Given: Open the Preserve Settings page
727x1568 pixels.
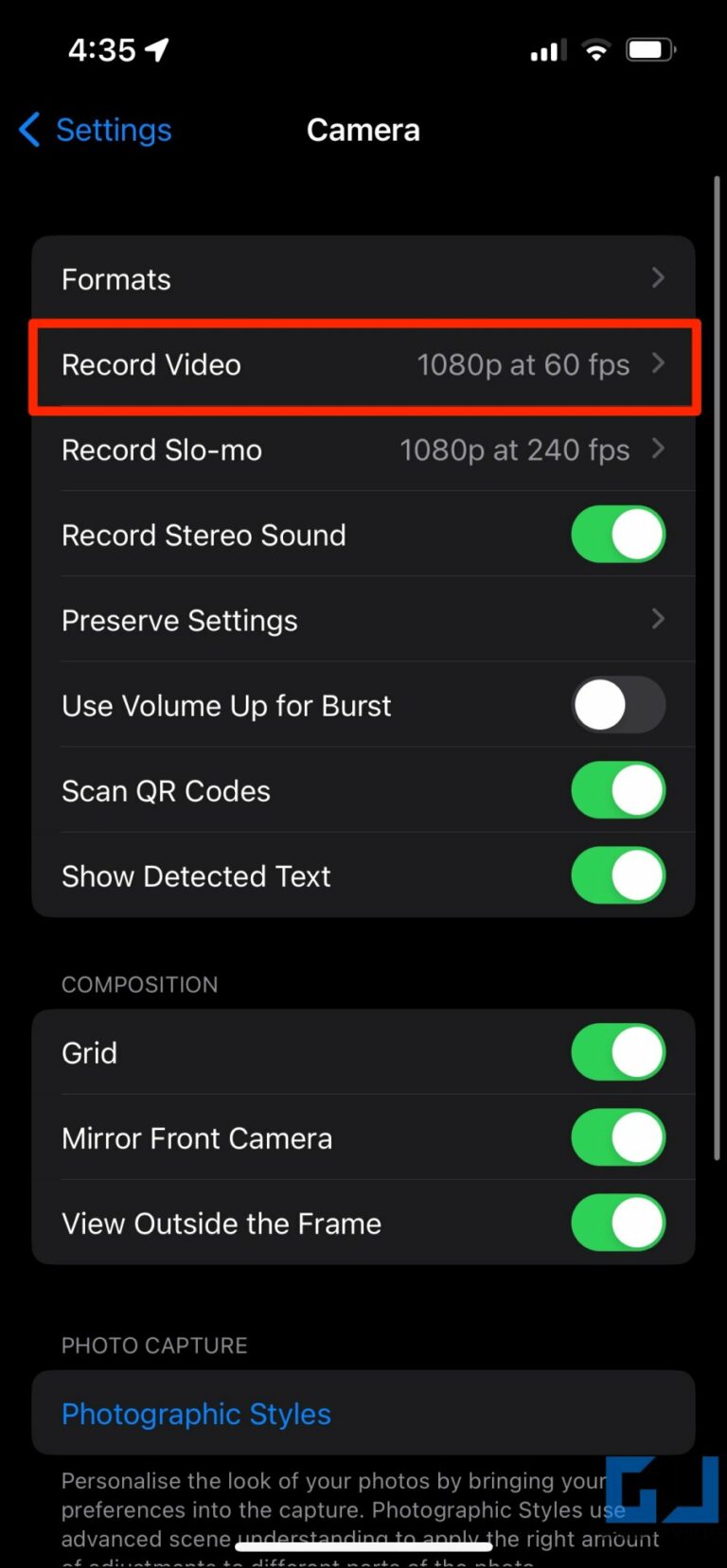Looking at the screenshot, I should click(363, 620).
